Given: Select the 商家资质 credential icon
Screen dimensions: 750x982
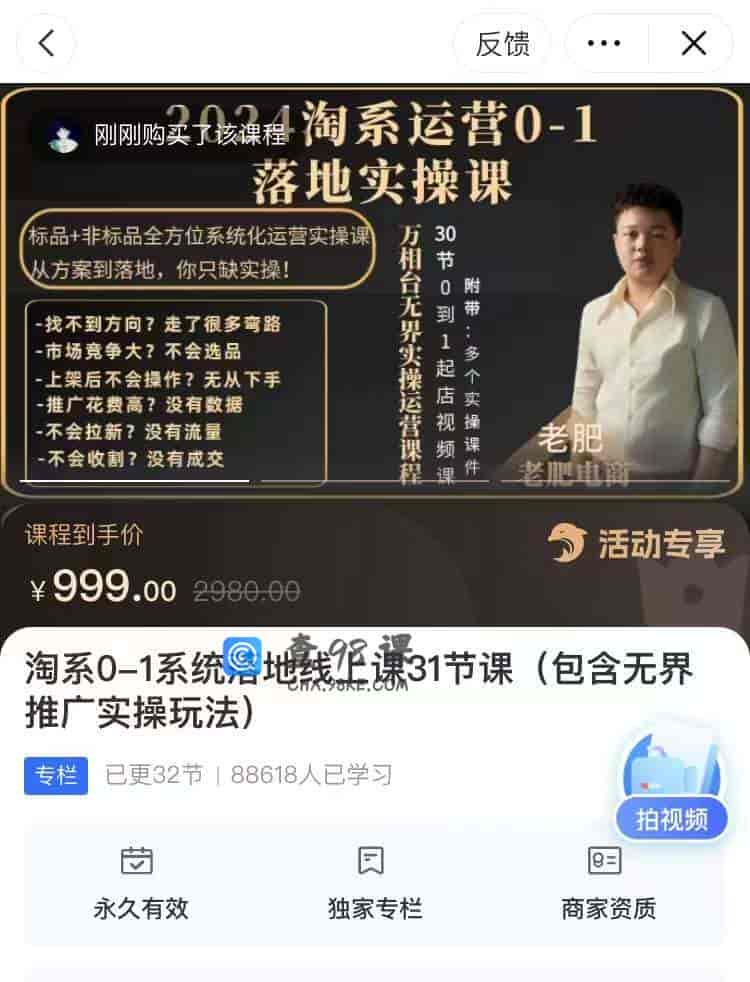Looking at the screenshot, I should pyautogui.click(x=604, y=862).
